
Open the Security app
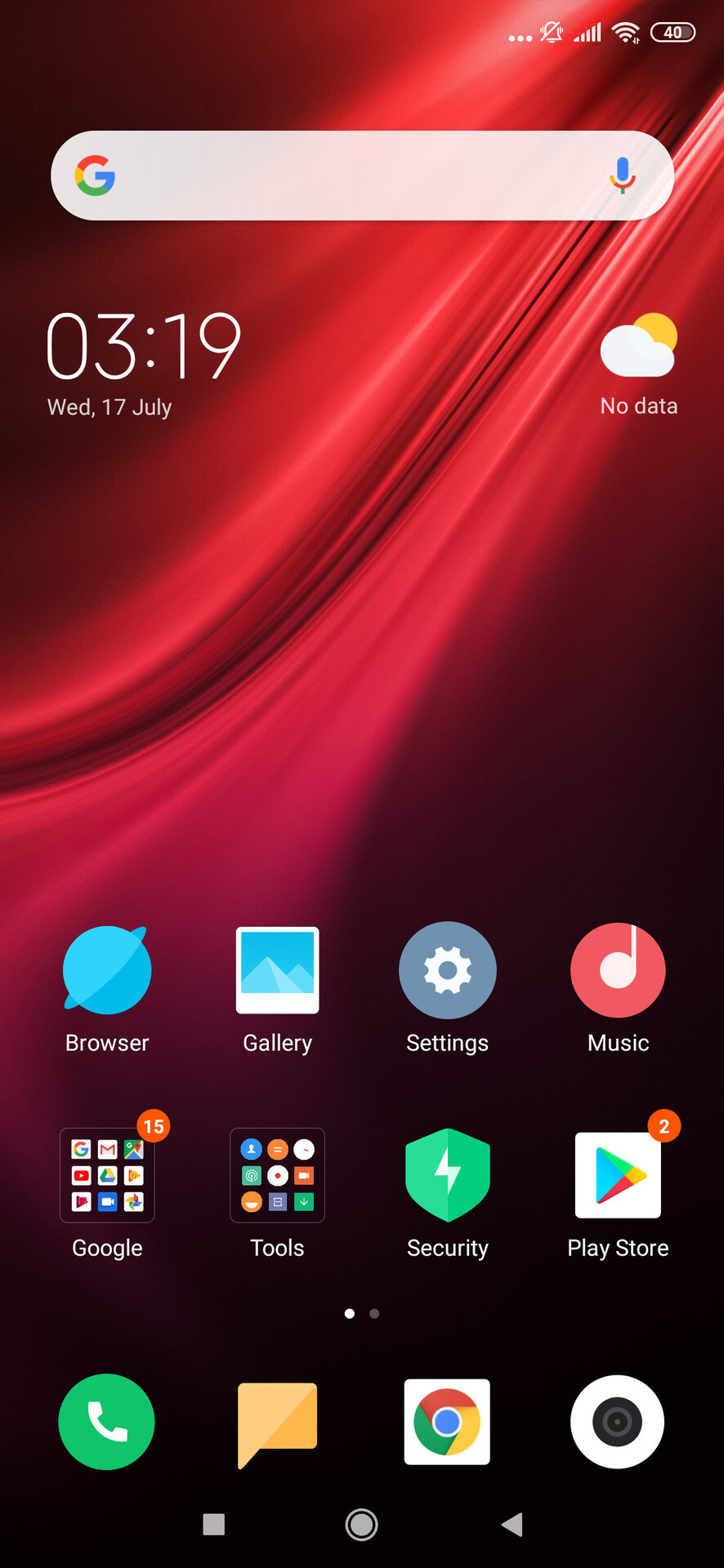[x=447, y=1175]
